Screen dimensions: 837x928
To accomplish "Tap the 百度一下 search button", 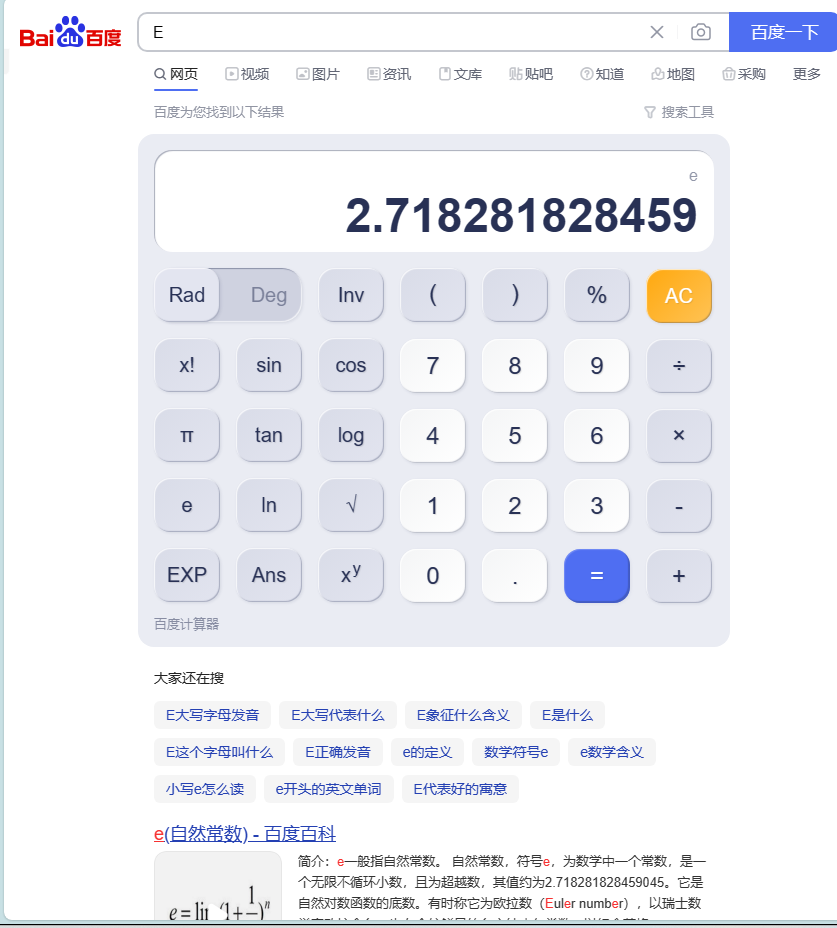I will [783, 32].
